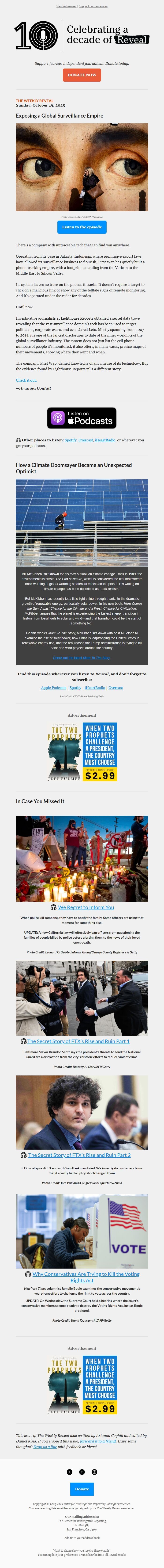Tap the orange DONATE NOW button
The width and height of the screenshot is (164, 1568).
[82, 75]
